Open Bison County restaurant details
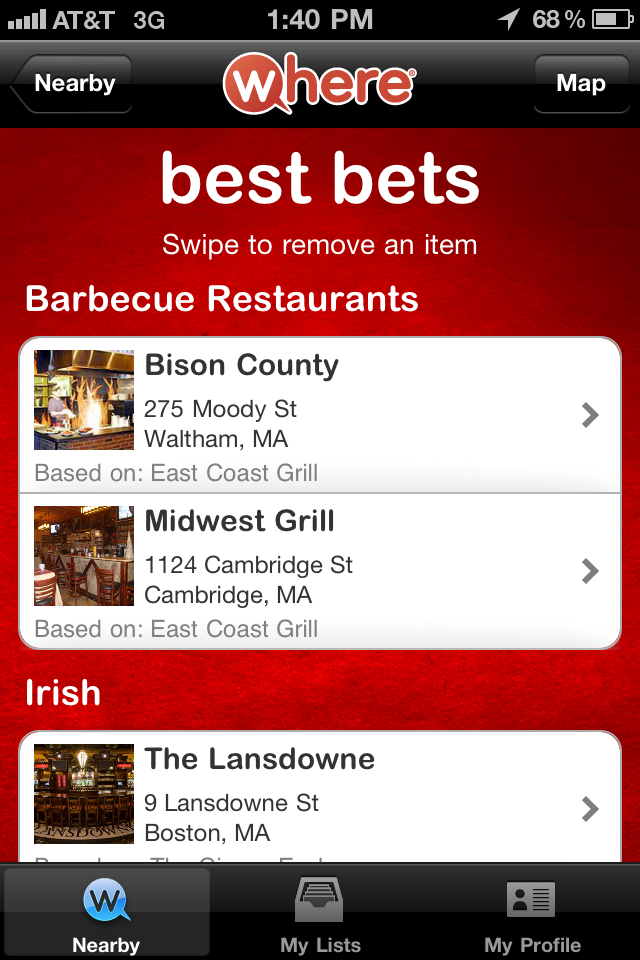 click(320, 414)
